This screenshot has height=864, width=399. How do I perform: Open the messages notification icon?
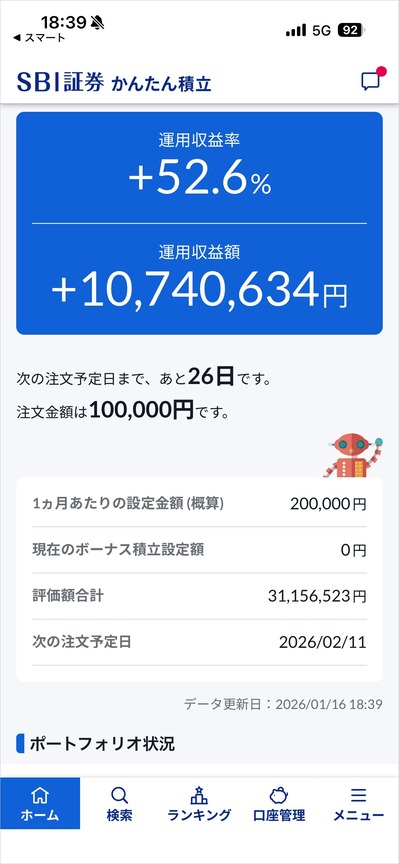(372, 80)
